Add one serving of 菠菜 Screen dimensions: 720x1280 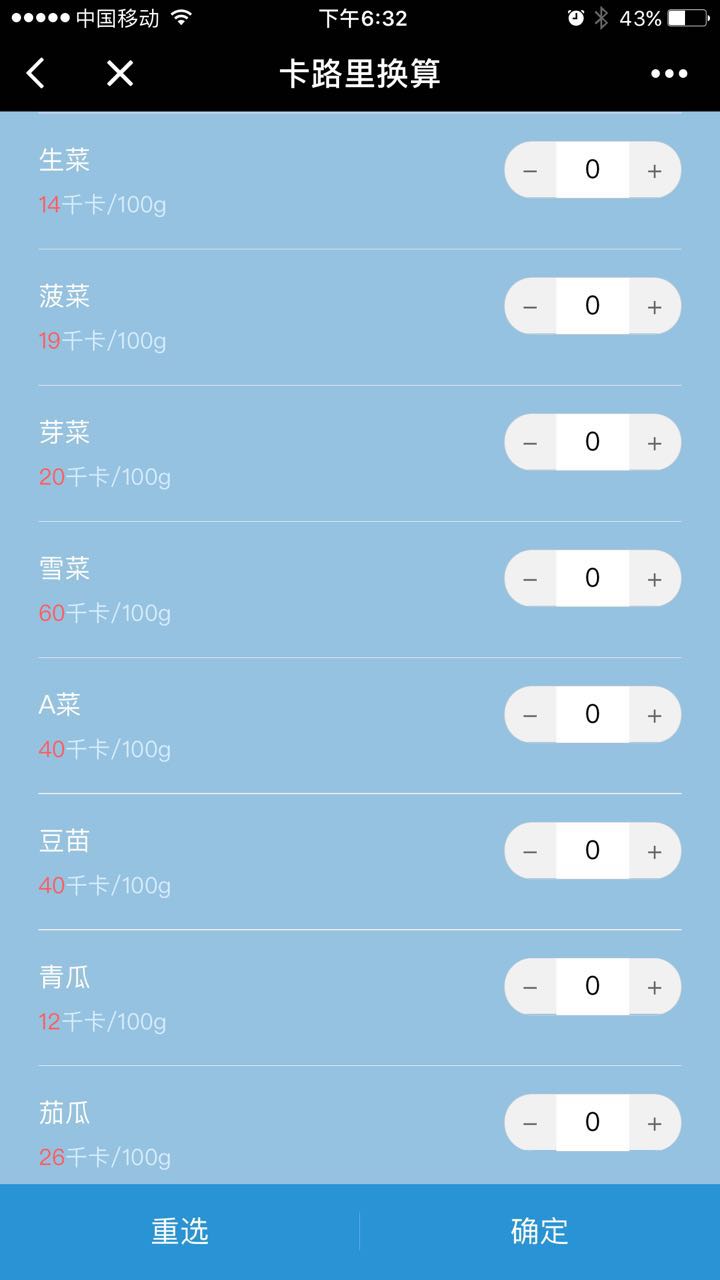655,307
